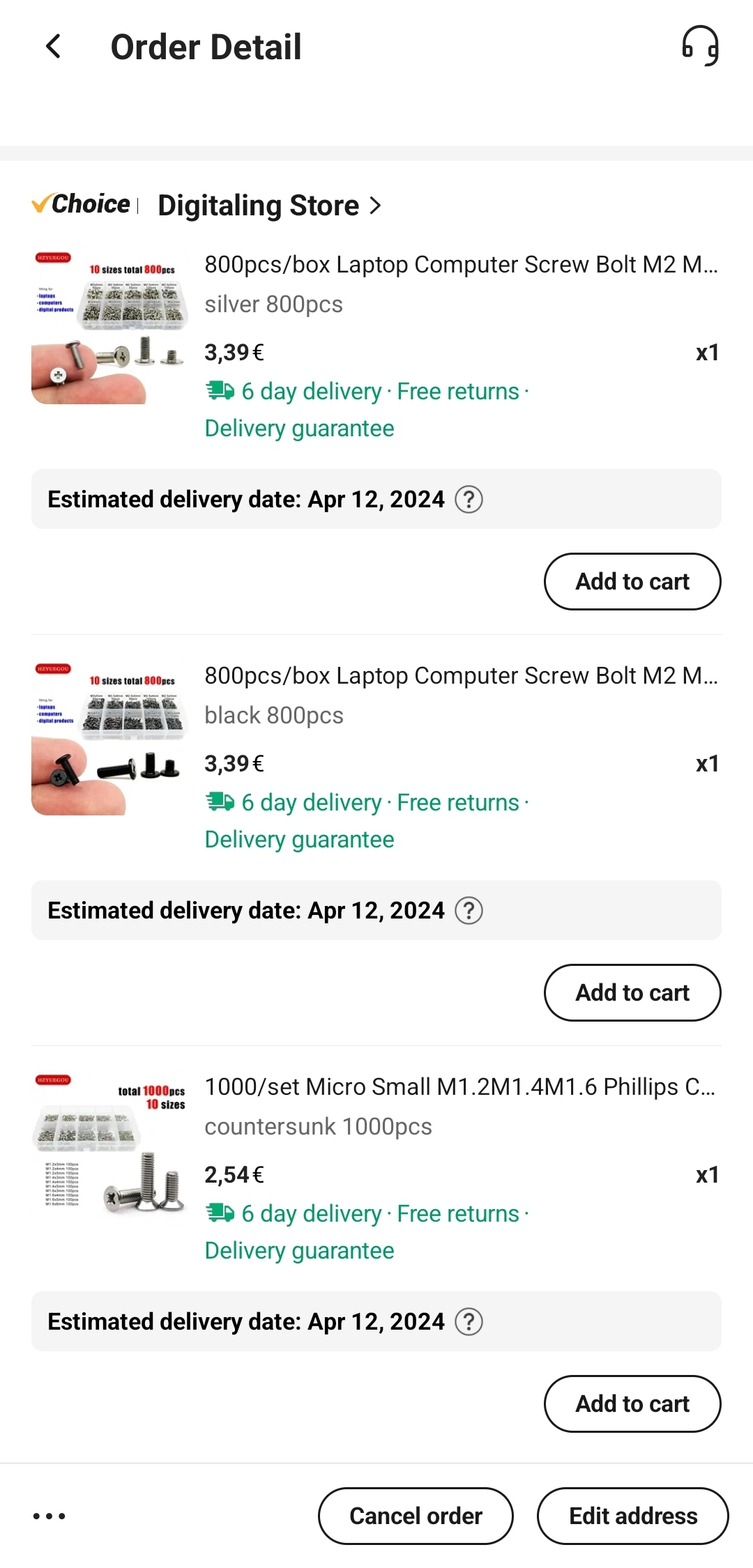Add black 800pcs screws to cart
Screen dimensions: 753x1568
click(632, 992)
